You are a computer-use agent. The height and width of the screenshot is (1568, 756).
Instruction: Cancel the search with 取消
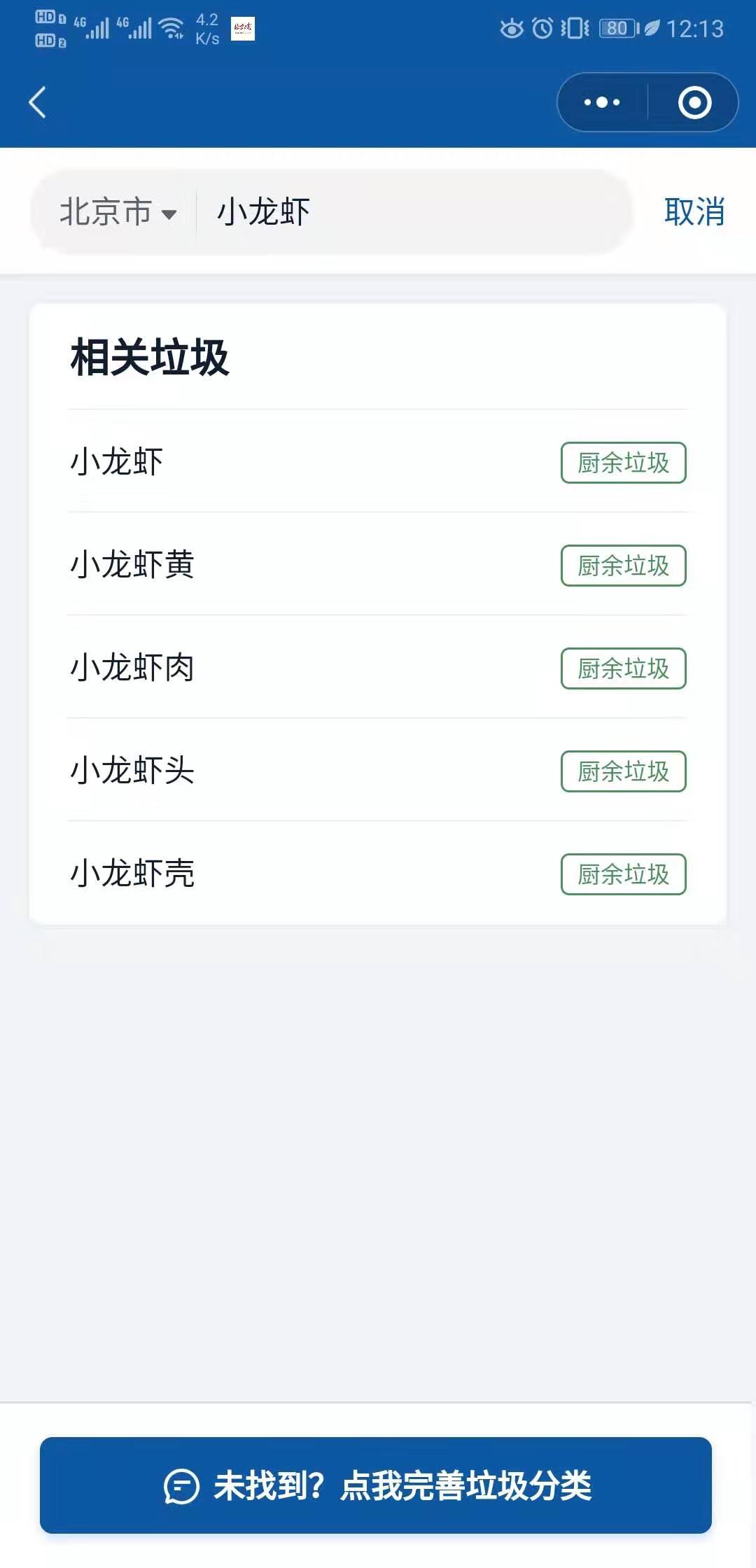(x=694, y=211)
